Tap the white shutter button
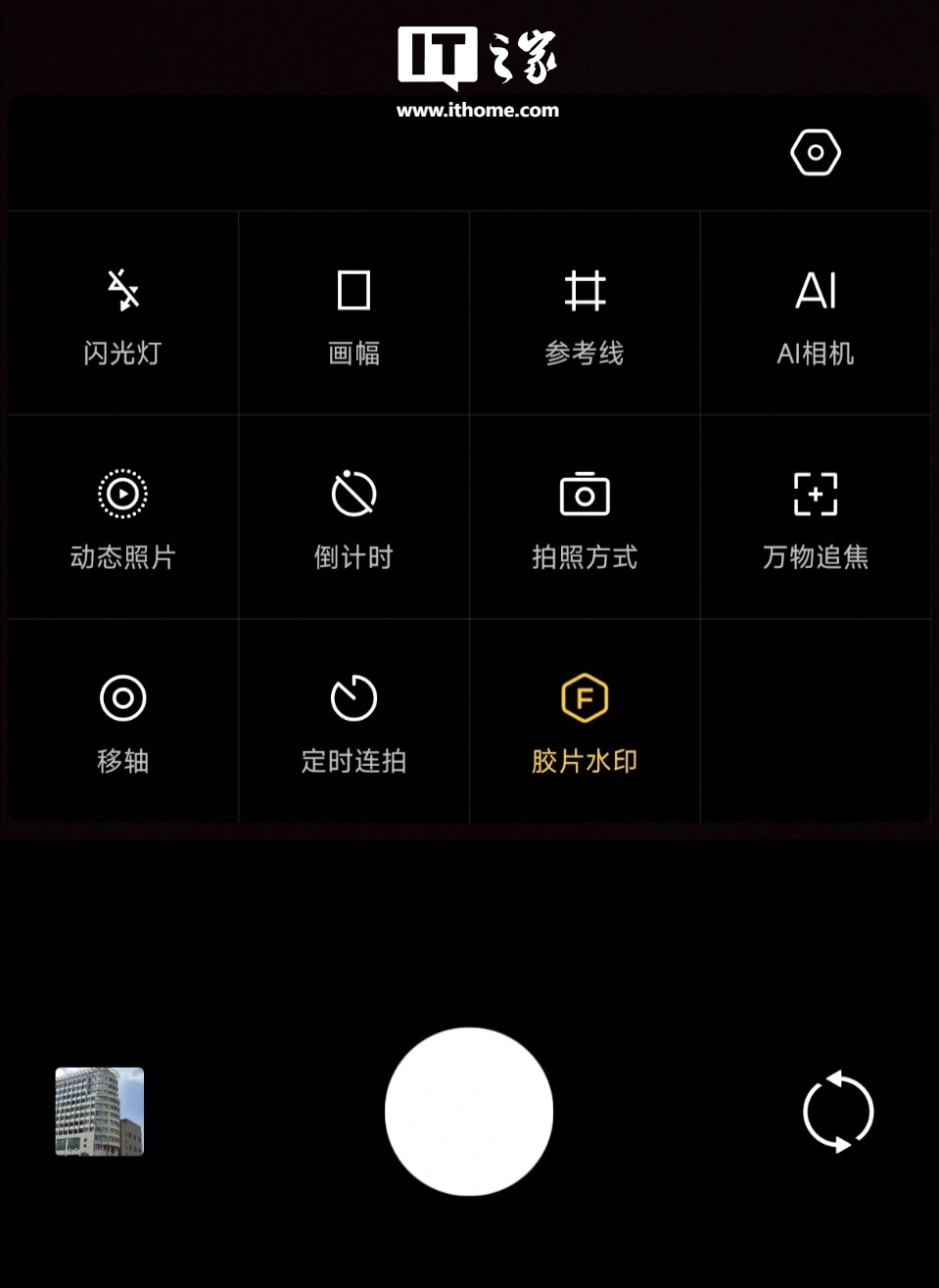This screenshot has height=1288, width=939. click(x=469, y=1112)
